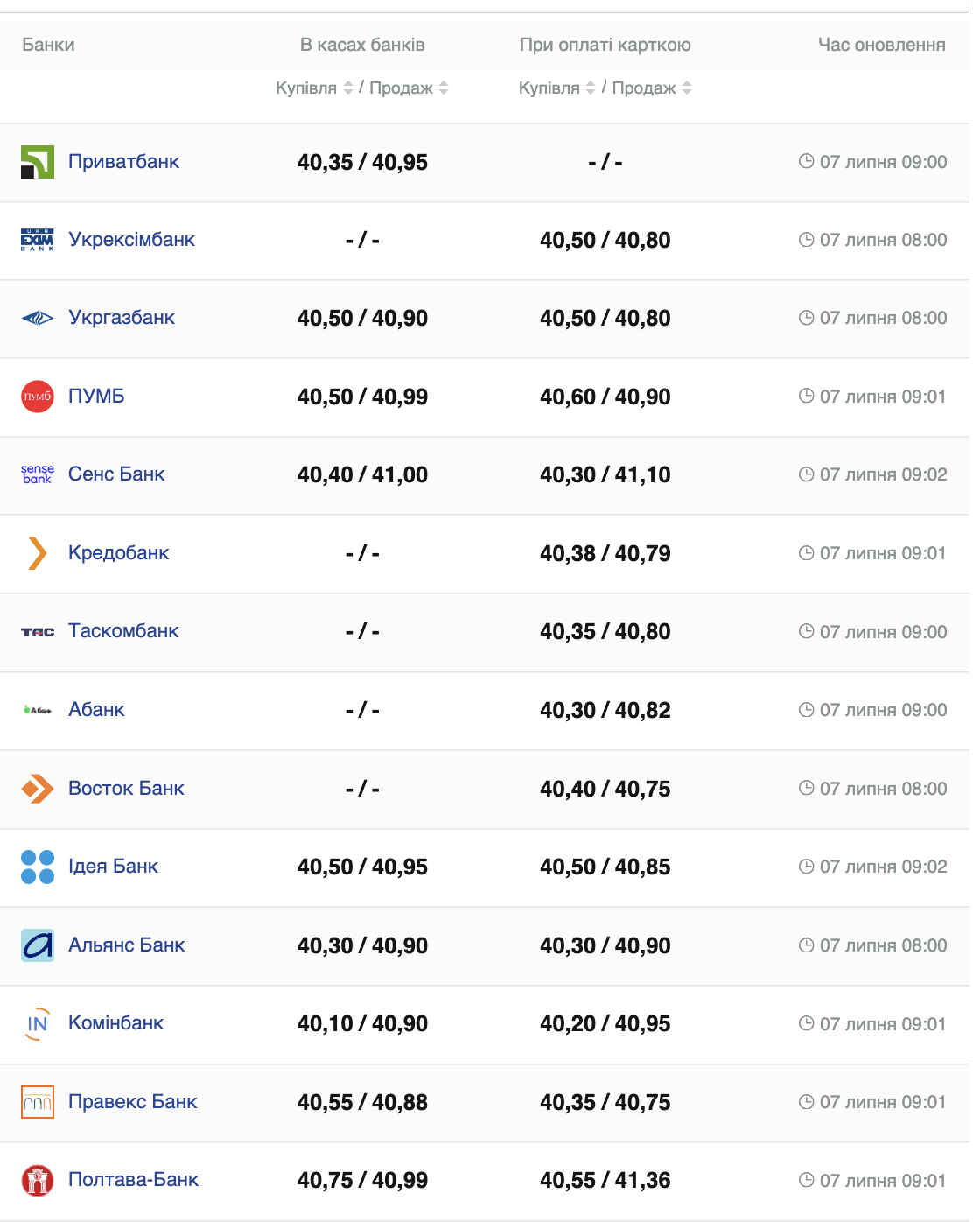Tap the Кредобанк link
The width and height of the screenshot is (980, 1222).
click(119, 553)
